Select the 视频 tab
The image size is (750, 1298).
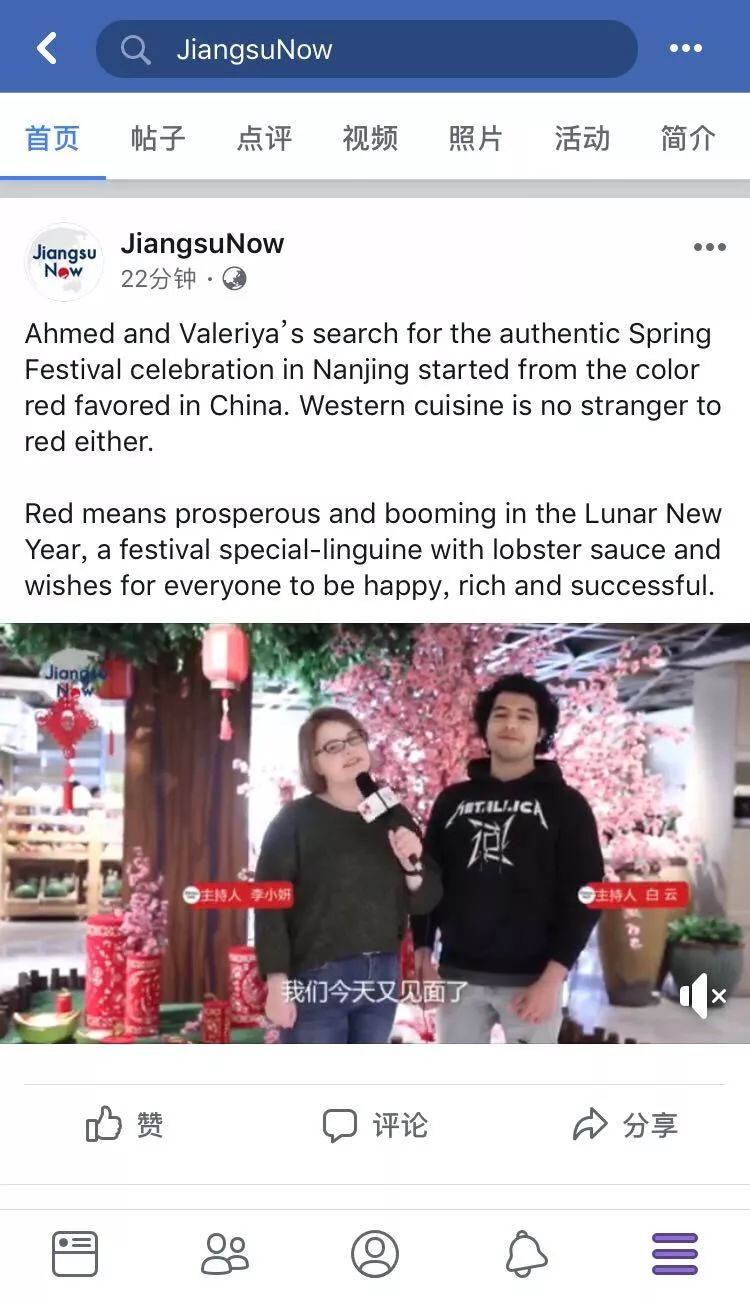tap(370, 138)
